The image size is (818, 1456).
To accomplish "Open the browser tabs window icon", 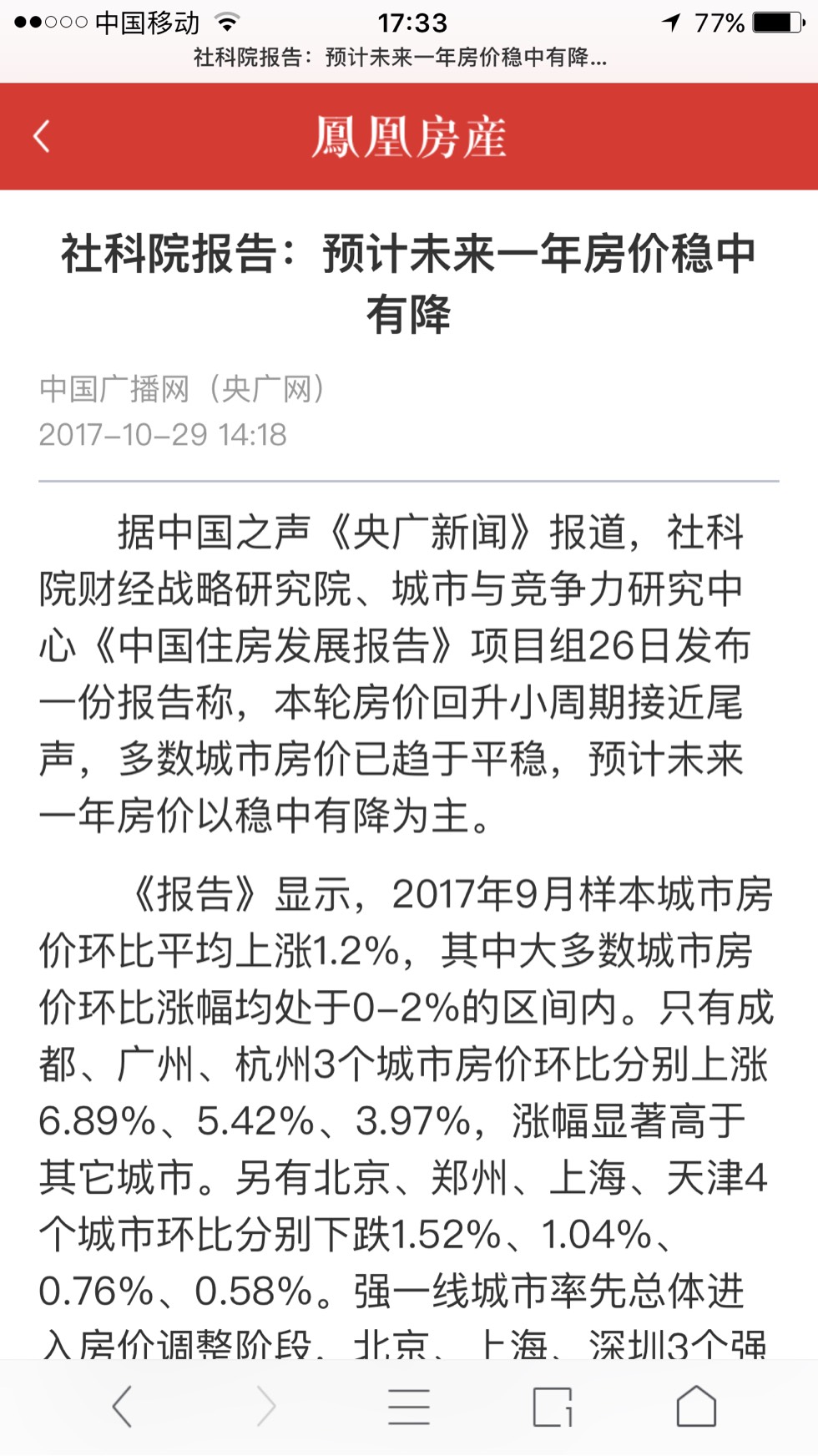I will tap(553, 1407).
